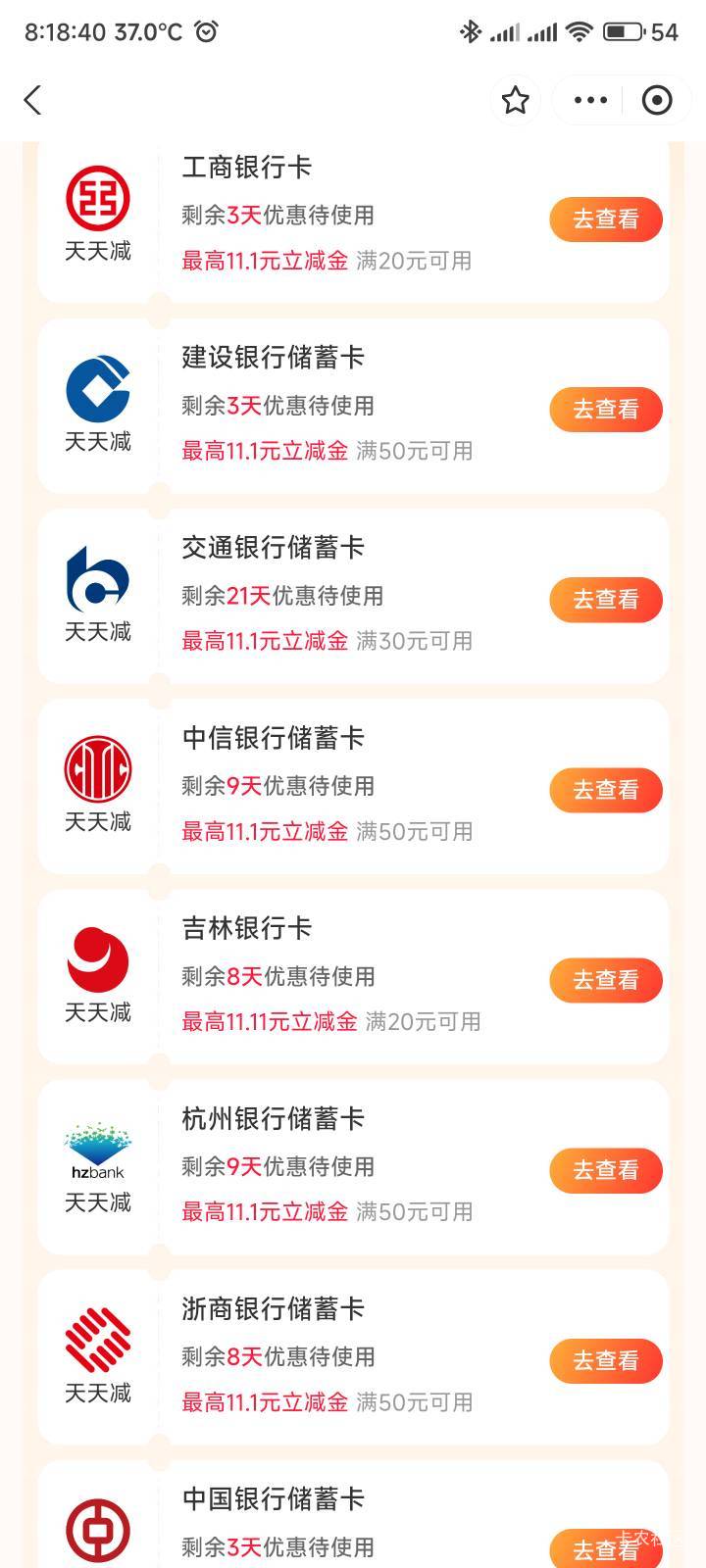Open the three-dot more menu

point(590,100)
